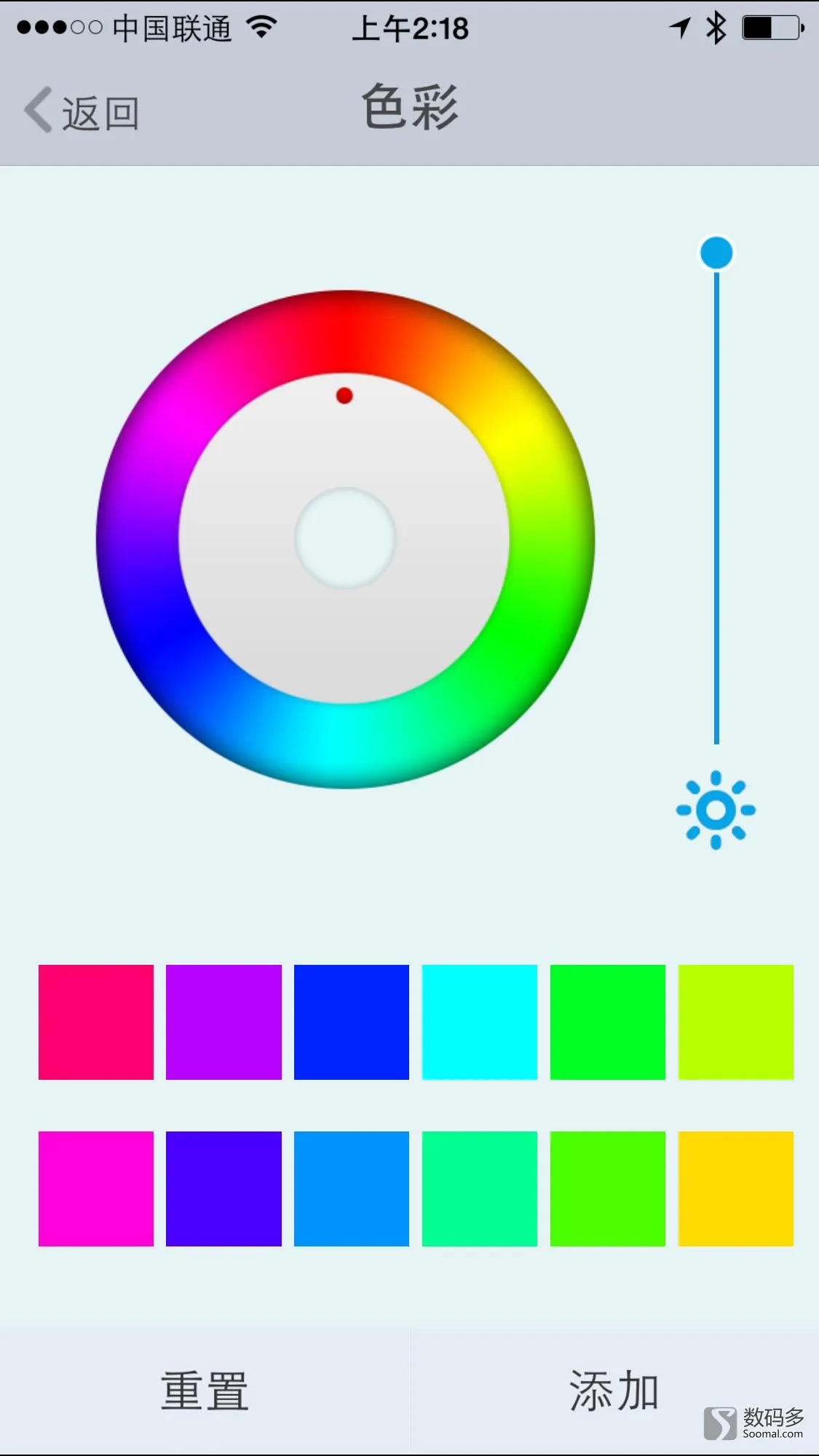Tap 重置 to reset colors

[x=205, y=1391]
